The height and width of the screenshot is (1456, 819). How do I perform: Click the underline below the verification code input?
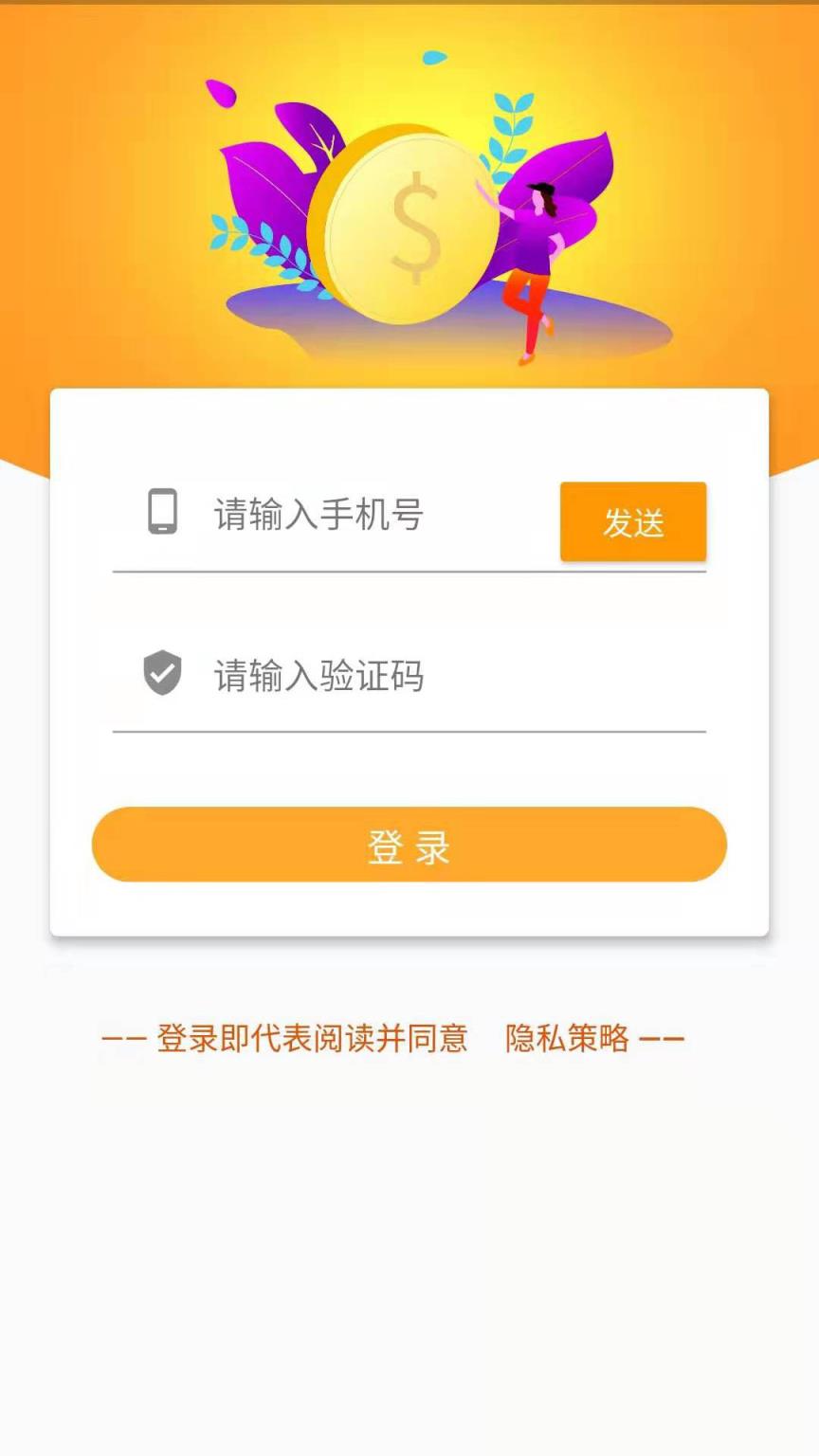click(408, 733)
